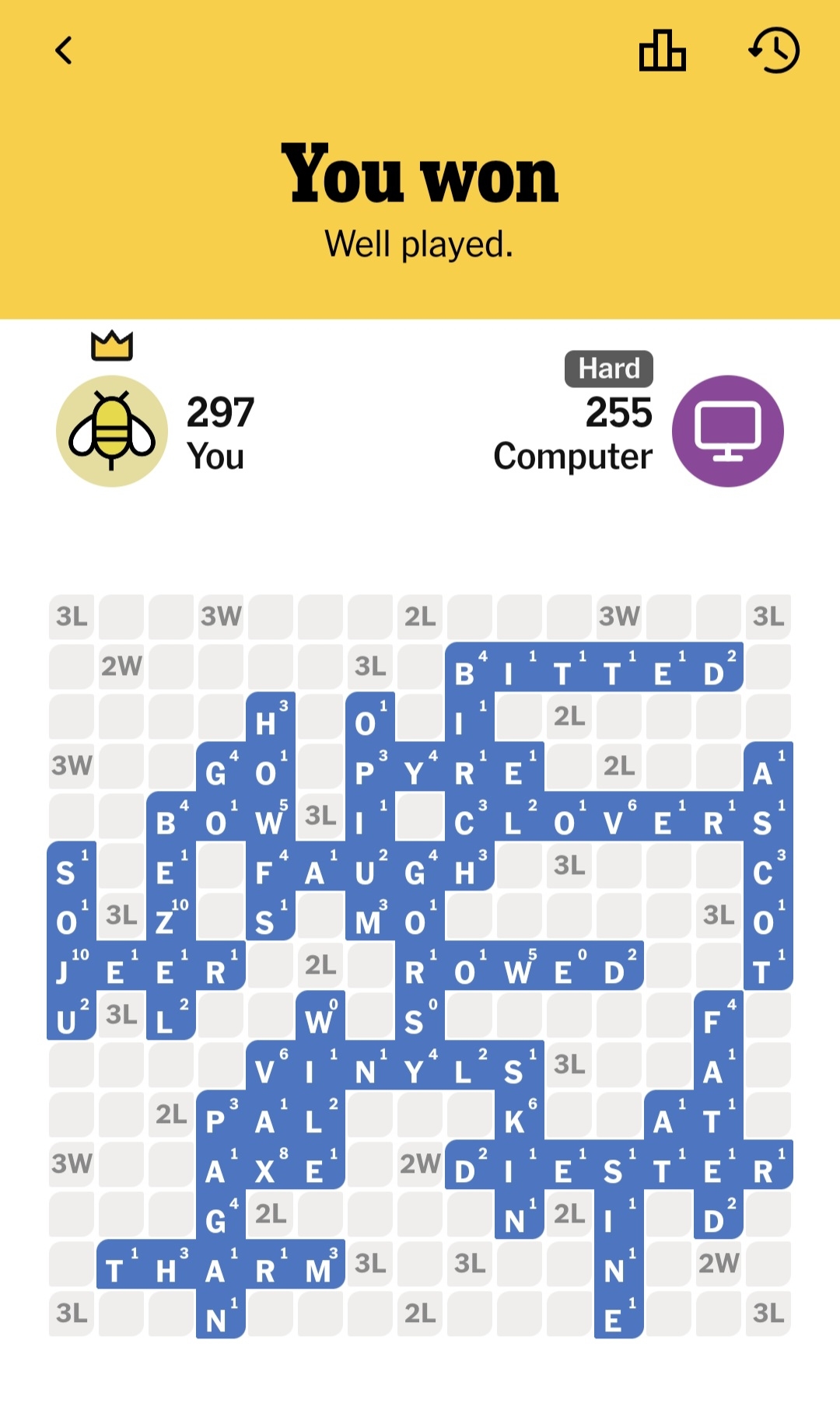This screenshot has width=840, height=1417.
Task: Open the stats bar chart icon
Action: [x=662, y=51]
